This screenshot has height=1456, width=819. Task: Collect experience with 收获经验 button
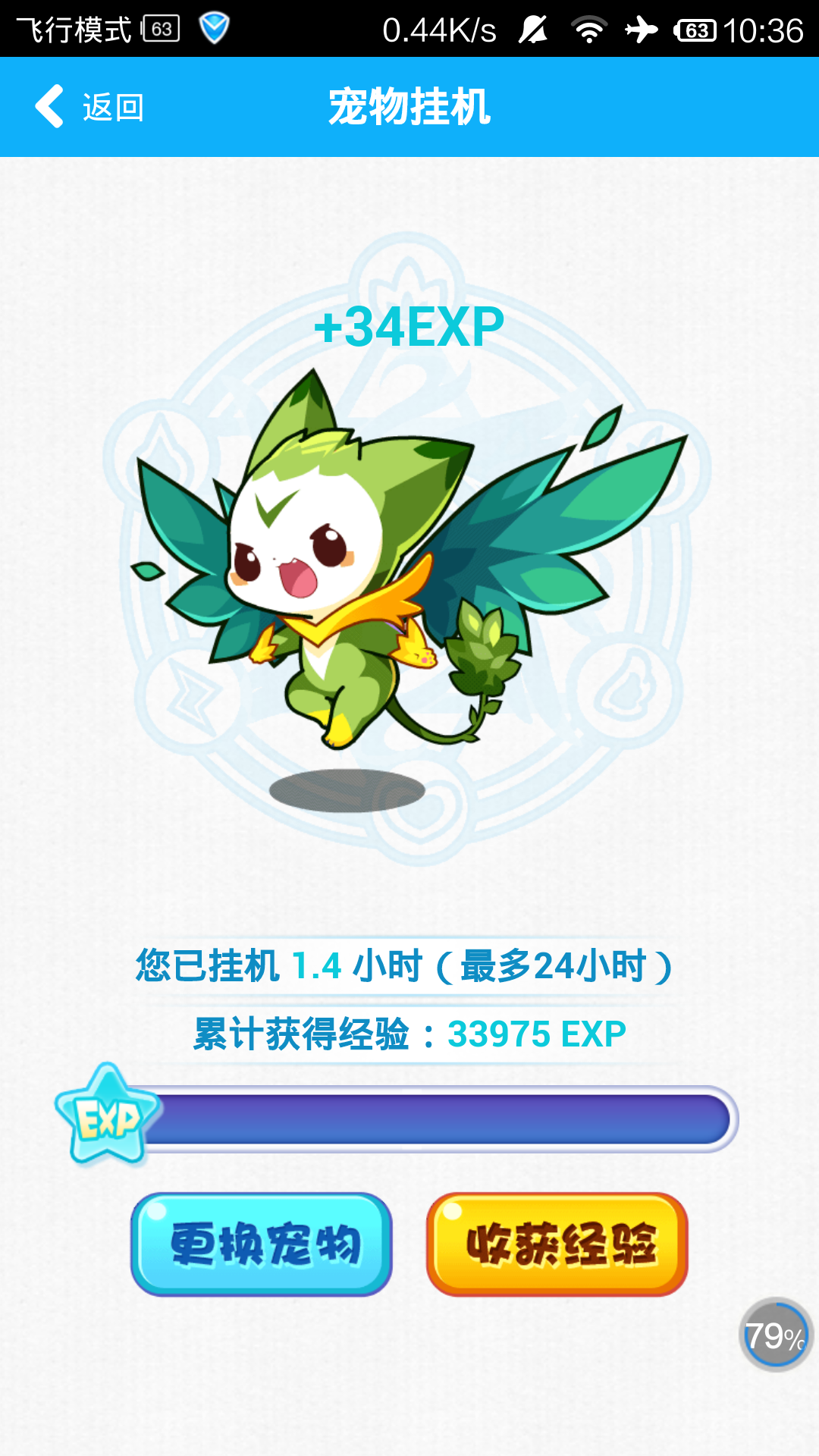coord(557,1244)
